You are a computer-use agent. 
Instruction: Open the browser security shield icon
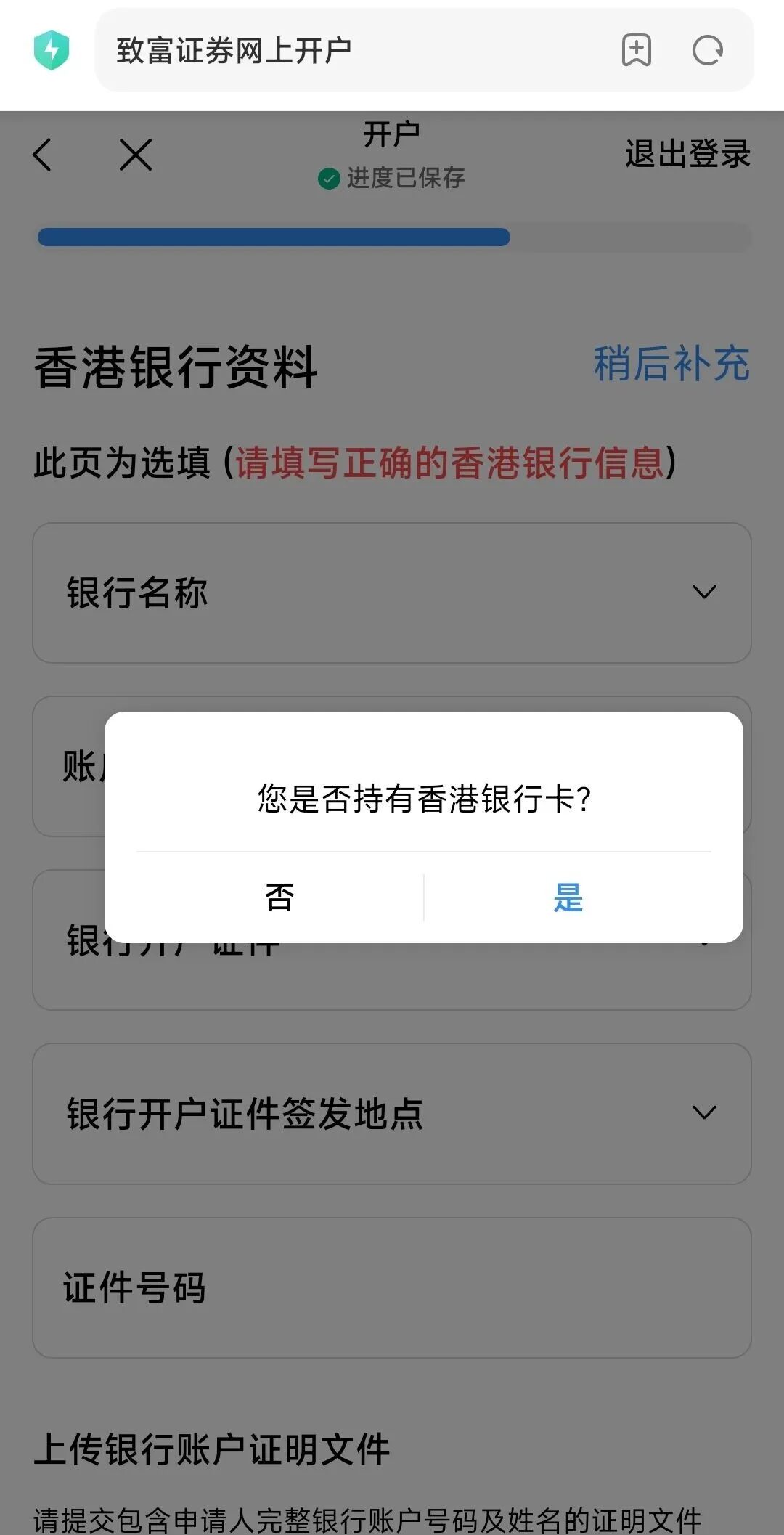(x=52, y=50)
